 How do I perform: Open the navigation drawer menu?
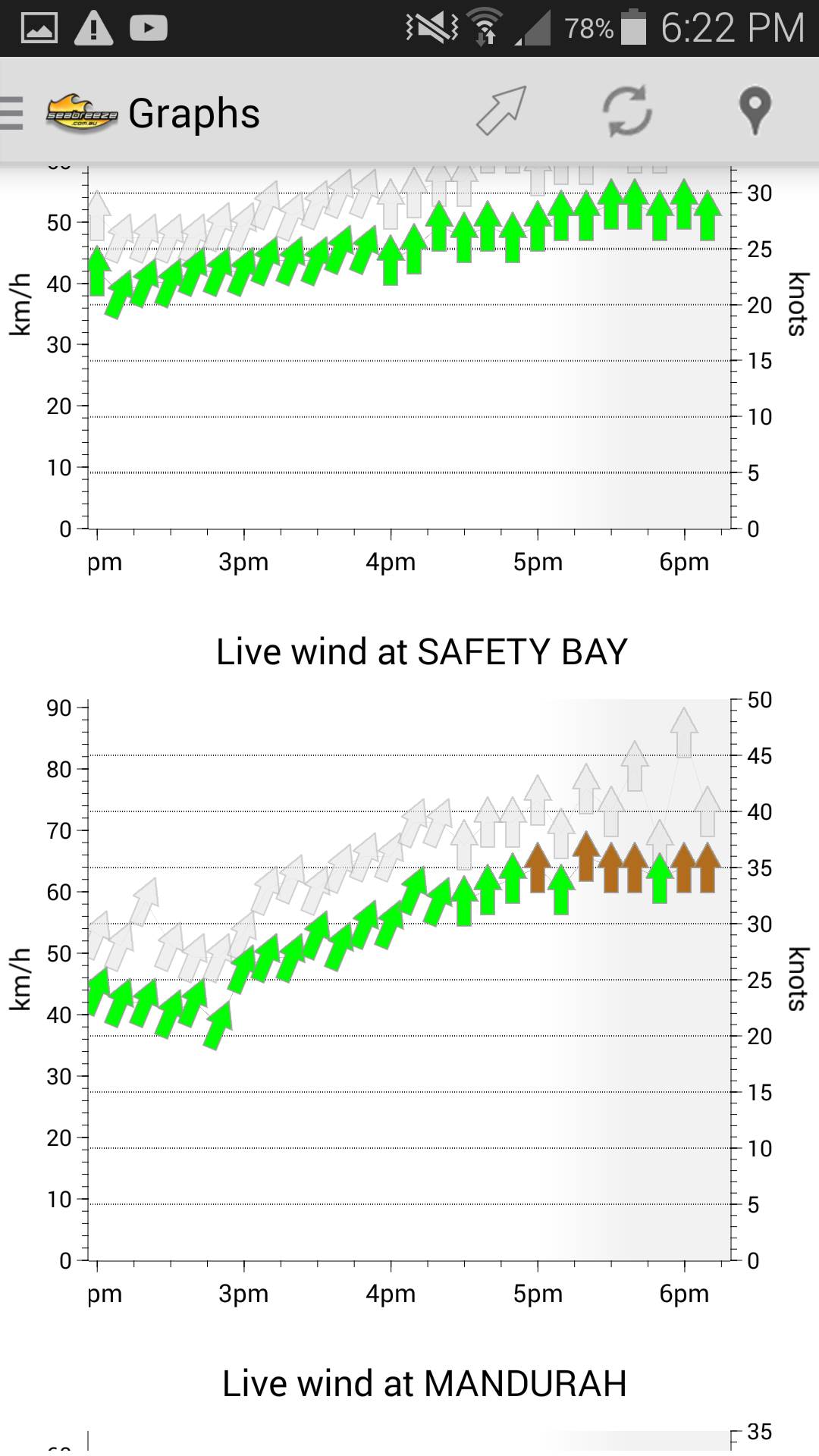click(x=14, y=113)
